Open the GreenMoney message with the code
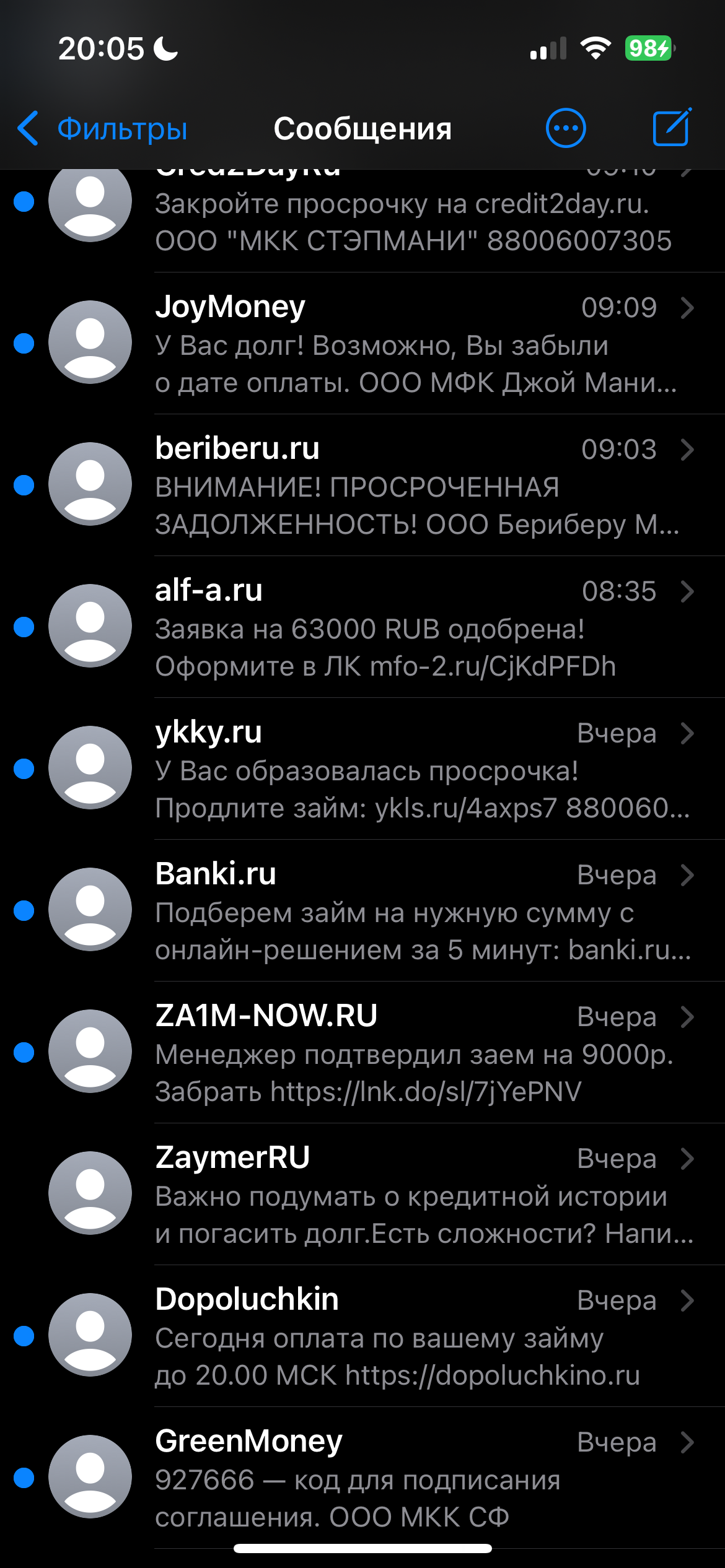725x1568 pixels. click(409, 1479)
